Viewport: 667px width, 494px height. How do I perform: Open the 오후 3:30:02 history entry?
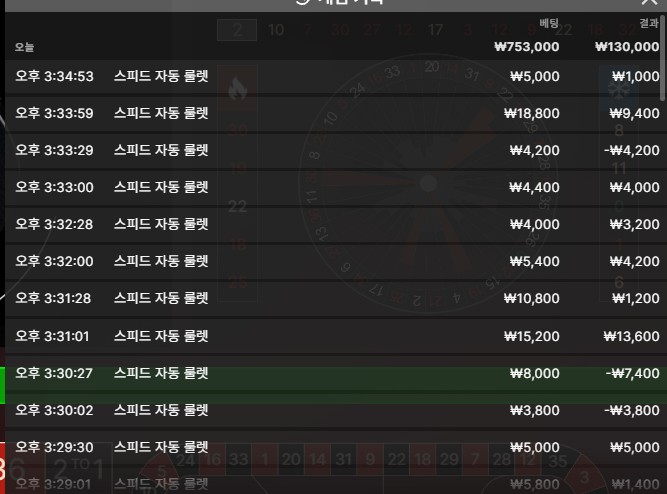[334, 411]
